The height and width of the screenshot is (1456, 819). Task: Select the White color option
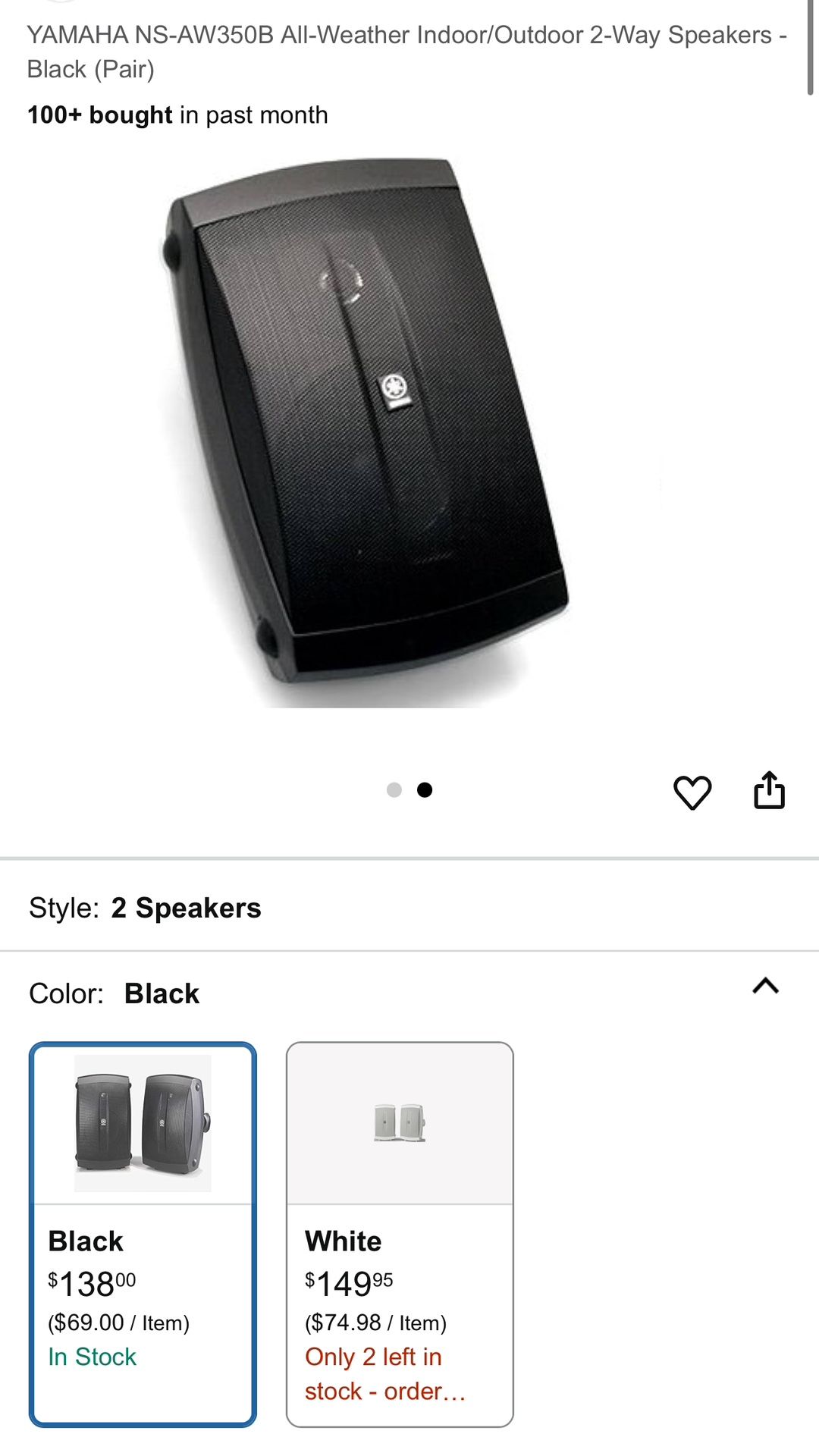tap(400, 1234)
